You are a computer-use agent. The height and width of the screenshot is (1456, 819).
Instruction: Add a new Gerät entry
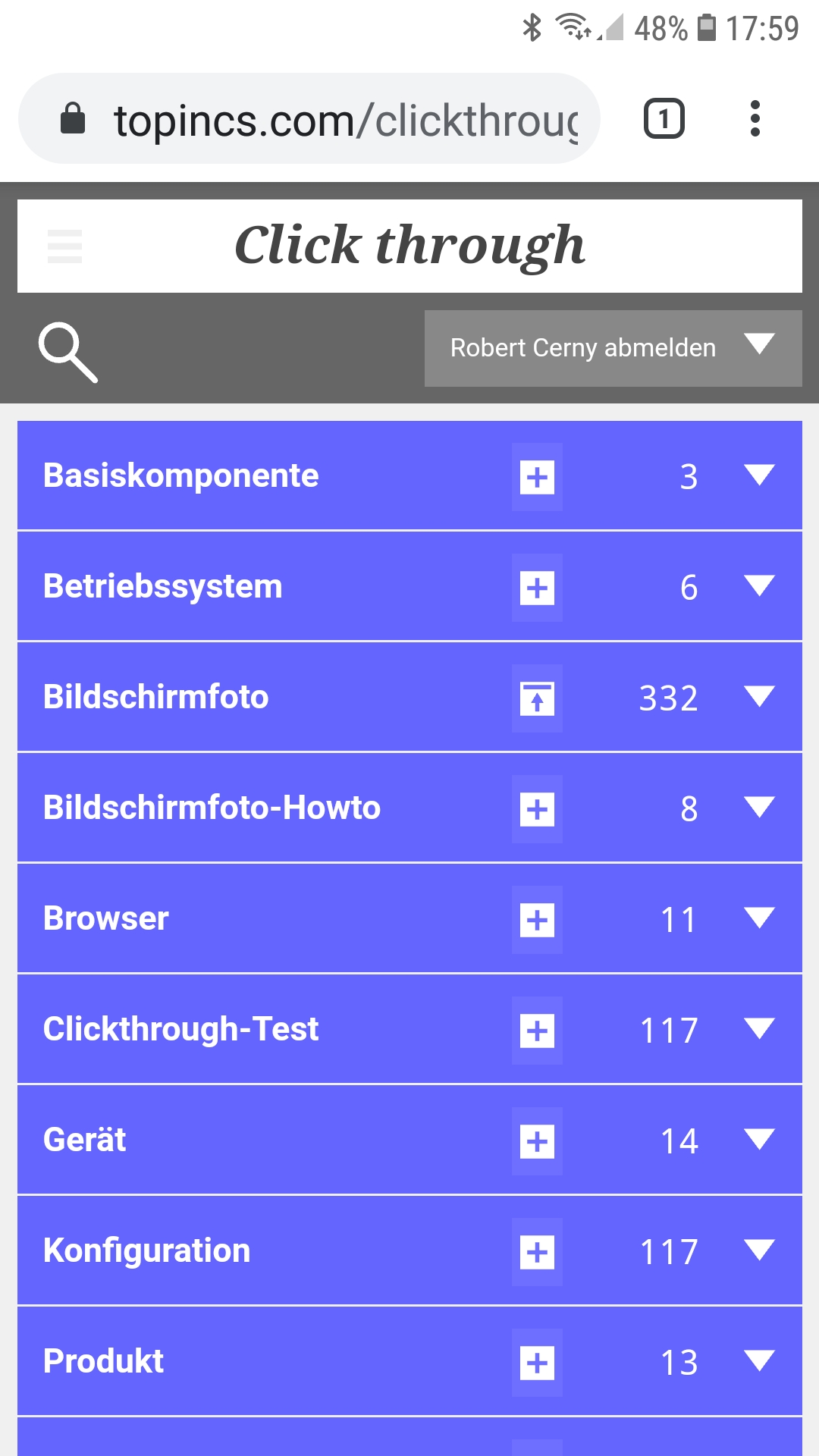click(x=537, y=1142)
